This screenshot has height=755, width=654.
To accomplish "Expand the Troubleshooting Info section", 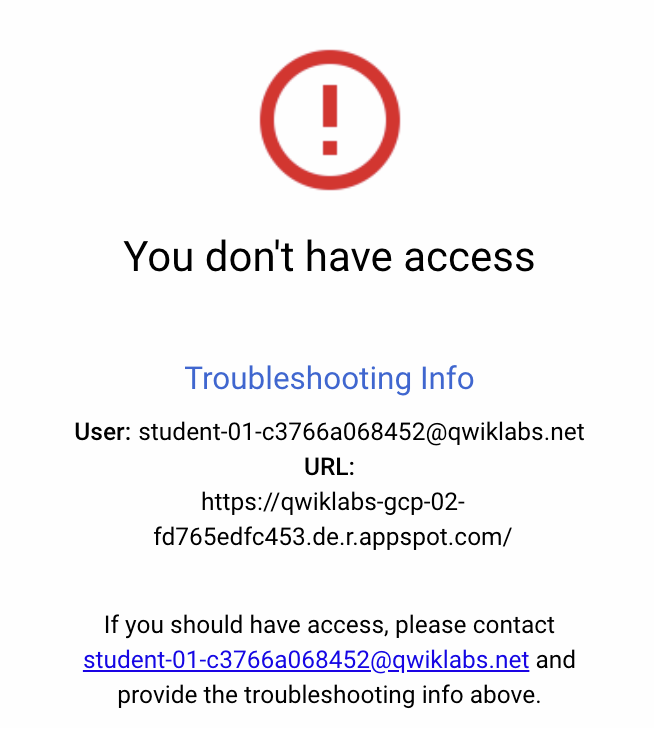I will point(329,379).
